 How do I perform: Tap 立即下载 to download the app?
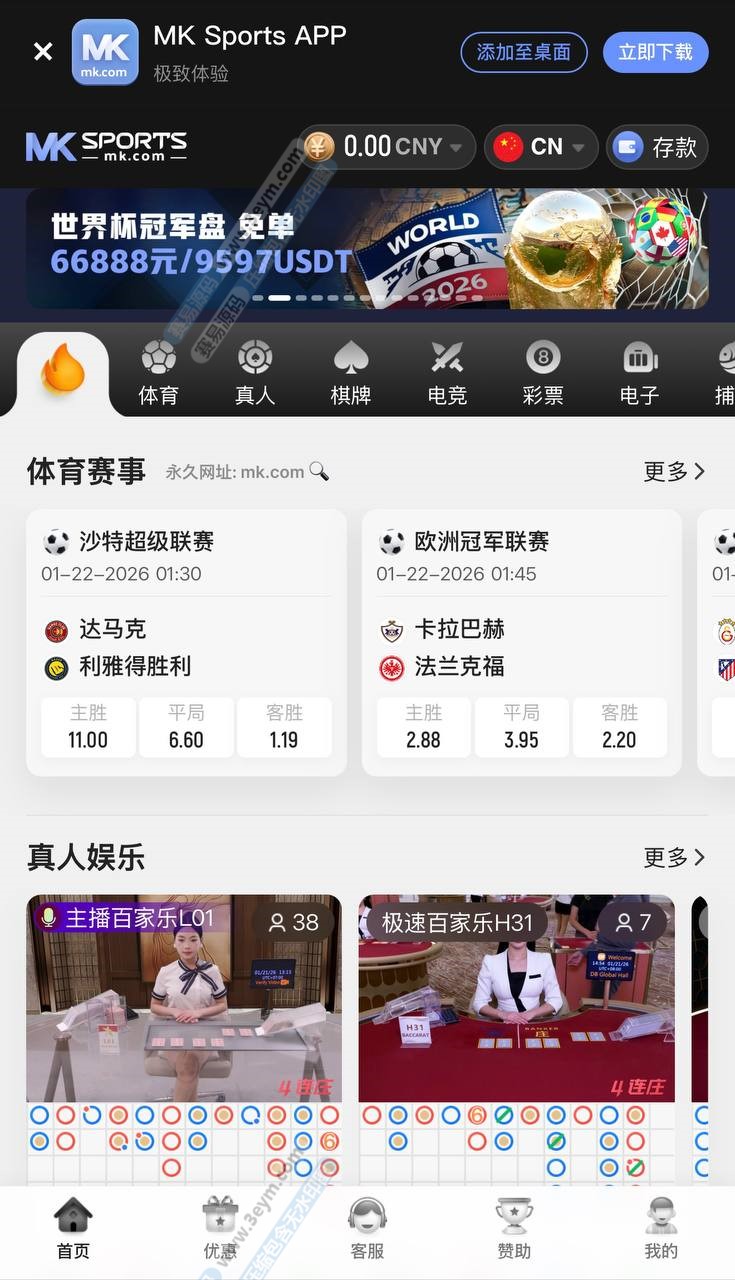coord(655,52)
